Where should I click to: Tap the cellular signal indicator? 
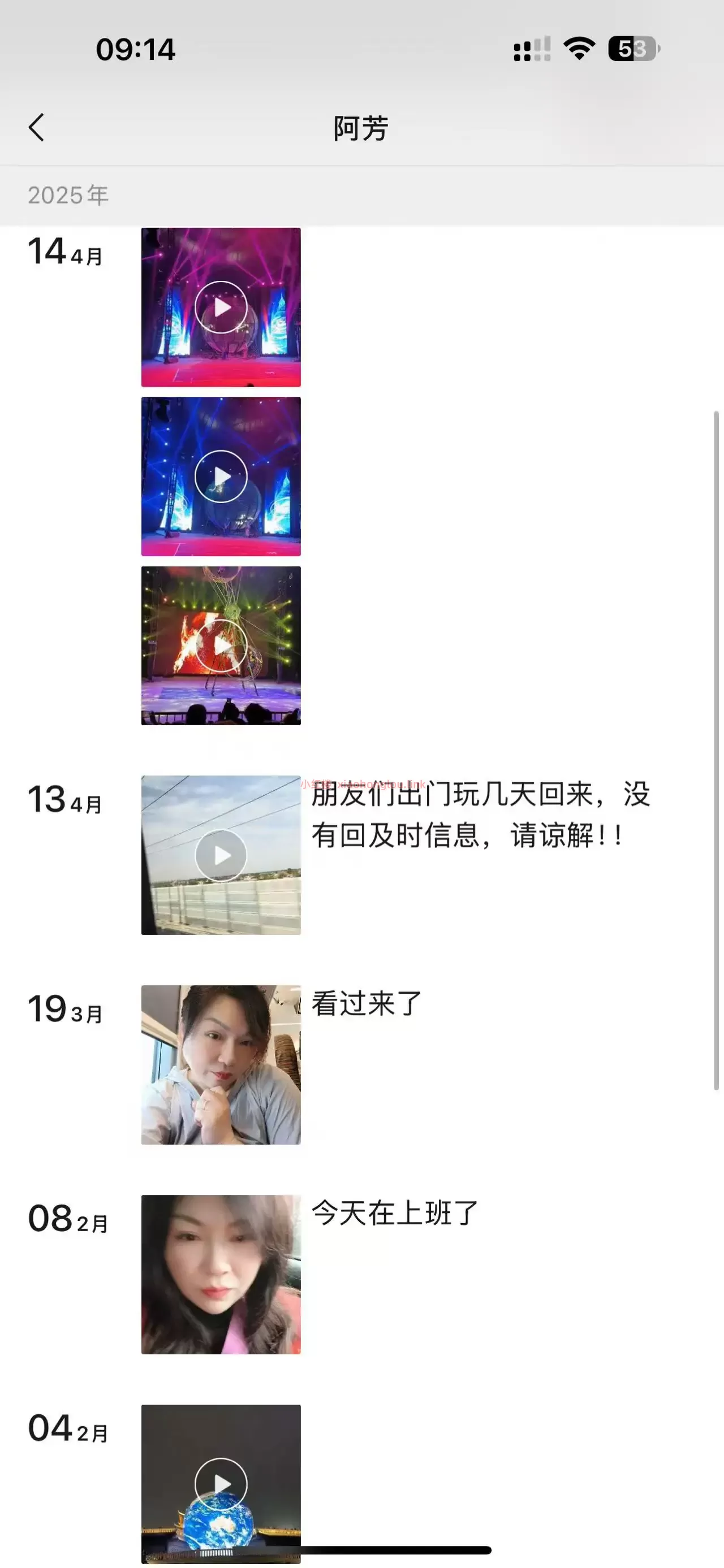(x=532, y=50)
